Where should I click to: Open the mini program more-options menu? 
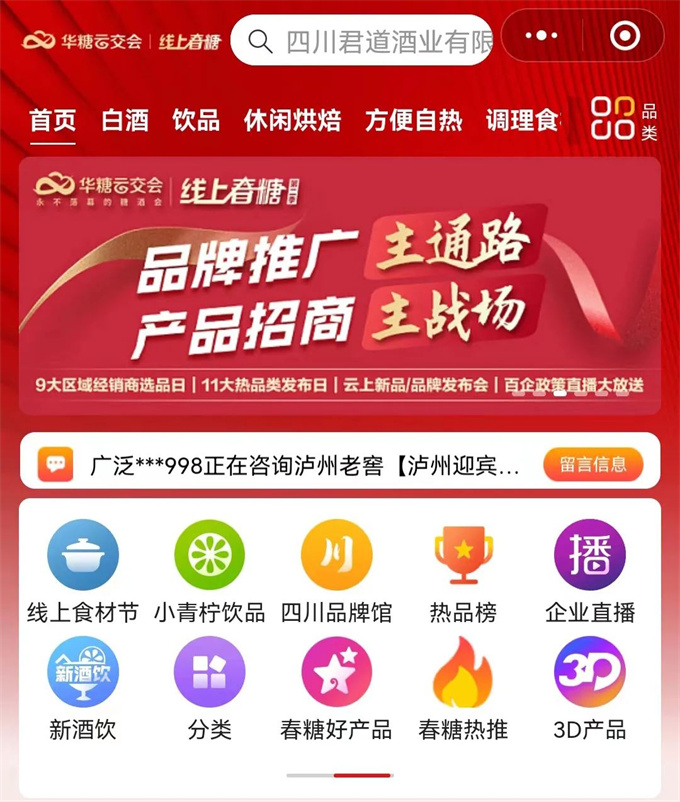click(541, 36)
